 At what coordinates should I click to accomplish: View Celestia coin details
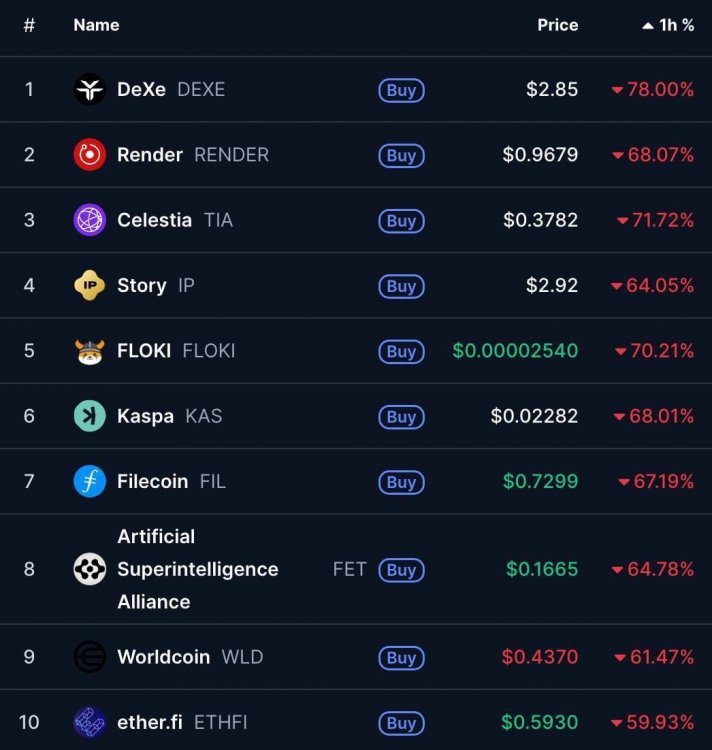tap(154, 220)
